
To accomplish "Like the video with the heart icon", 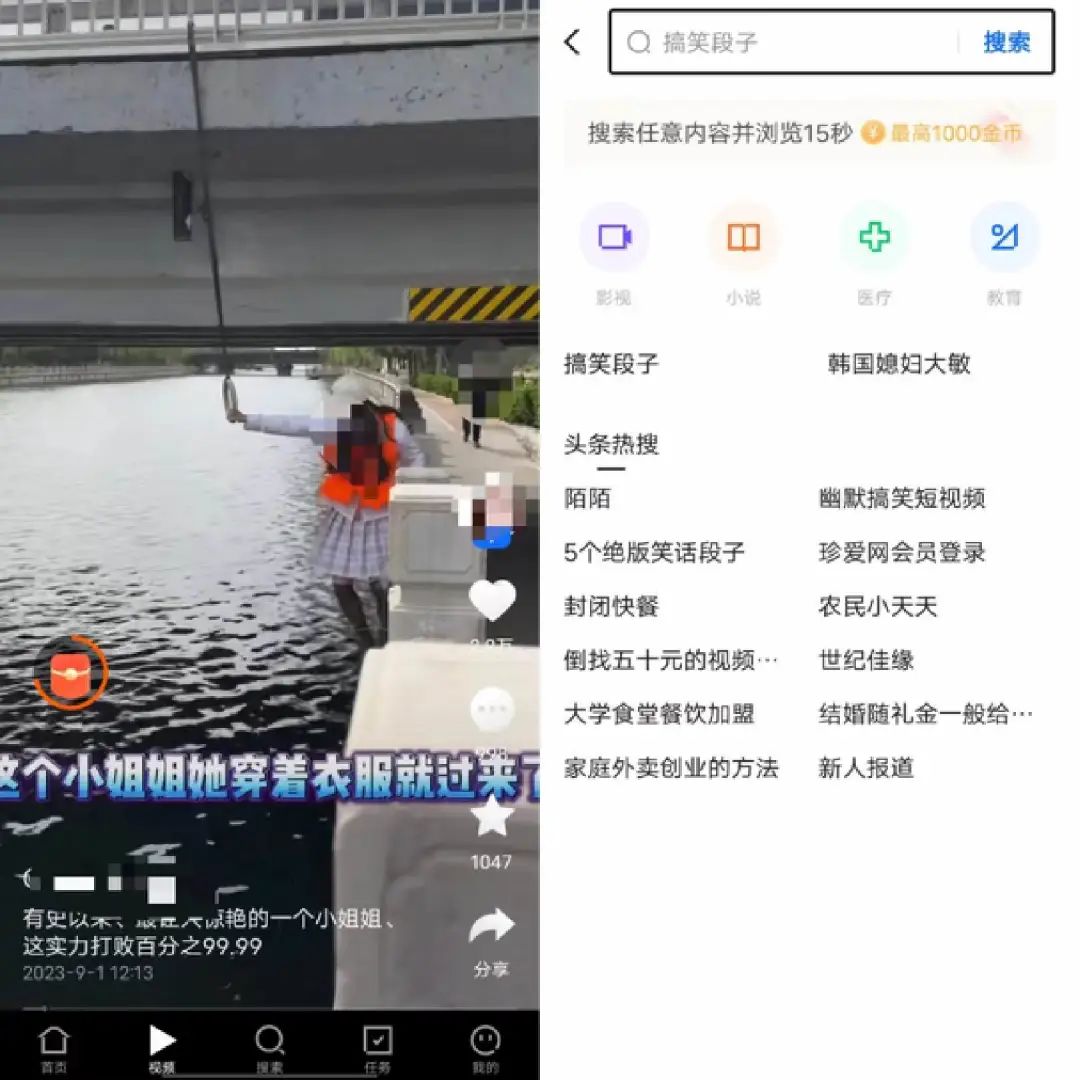I will [492, 601].
